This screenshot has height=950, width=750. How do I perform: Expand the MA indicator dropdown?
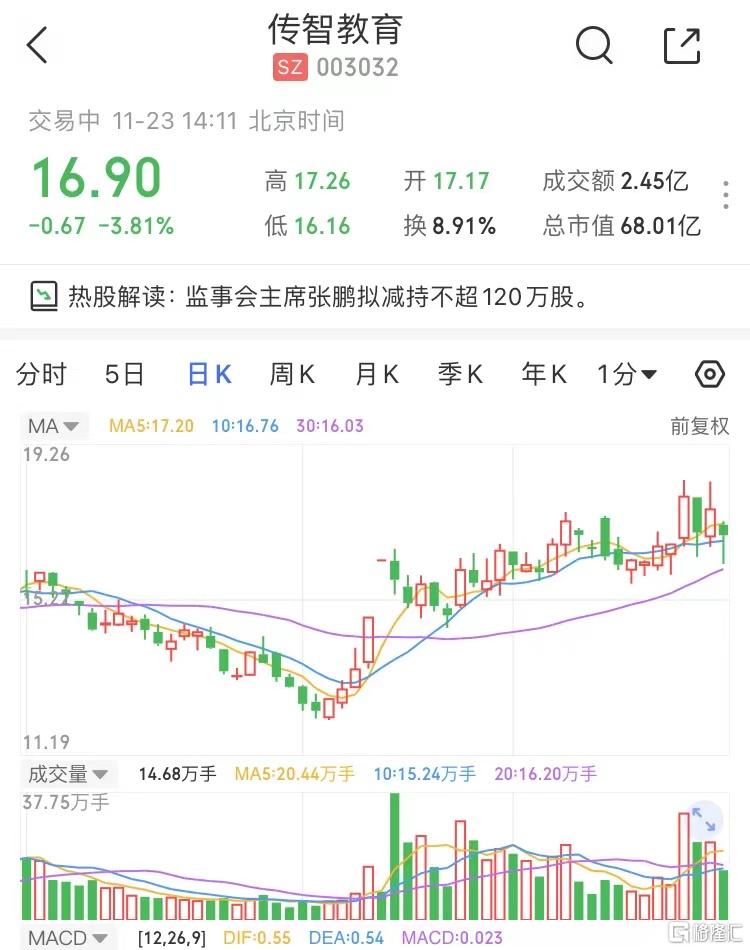(x=54, y=427)
